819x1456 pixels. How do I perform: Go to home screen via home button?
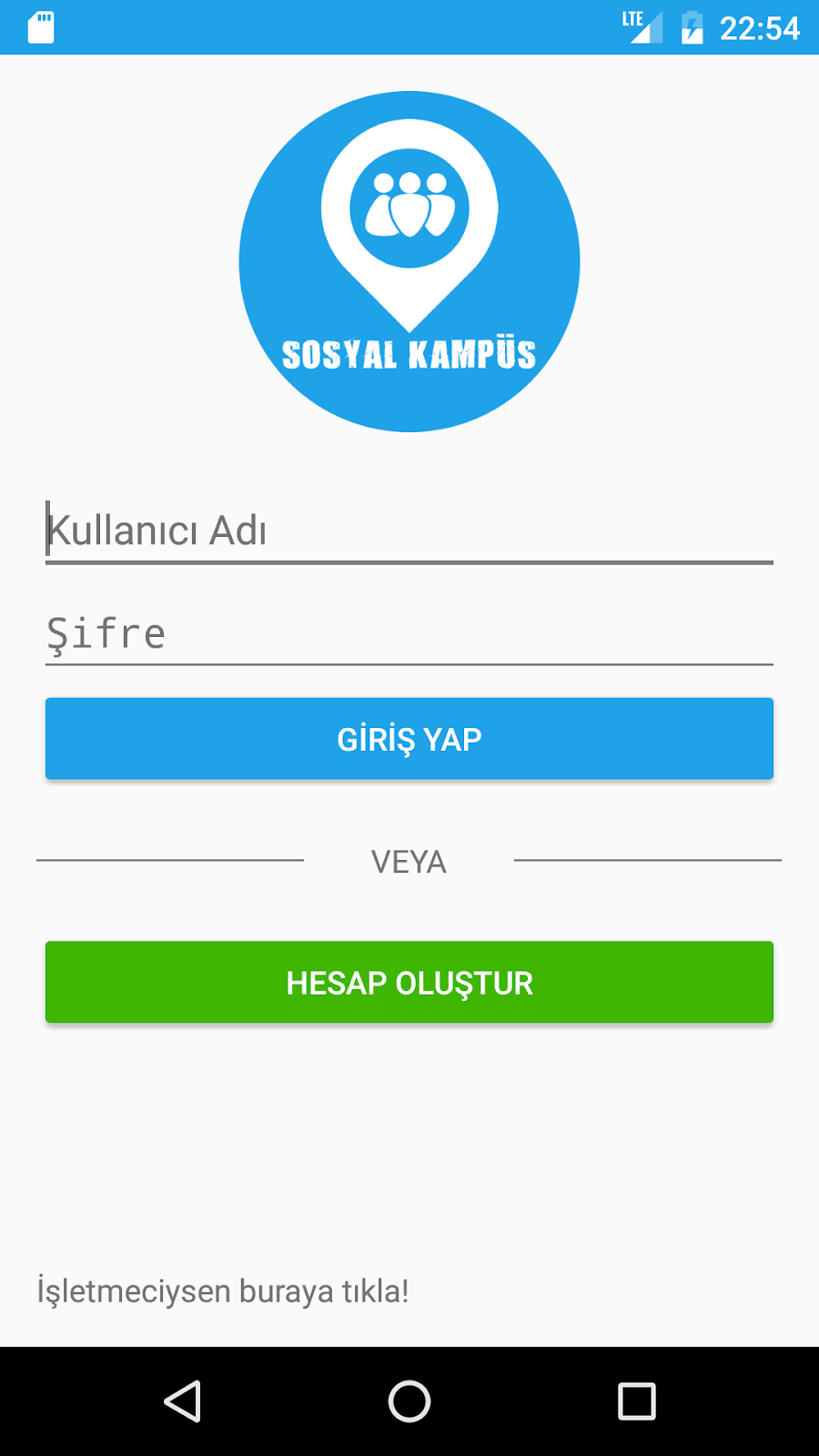tap(409, 1401)
